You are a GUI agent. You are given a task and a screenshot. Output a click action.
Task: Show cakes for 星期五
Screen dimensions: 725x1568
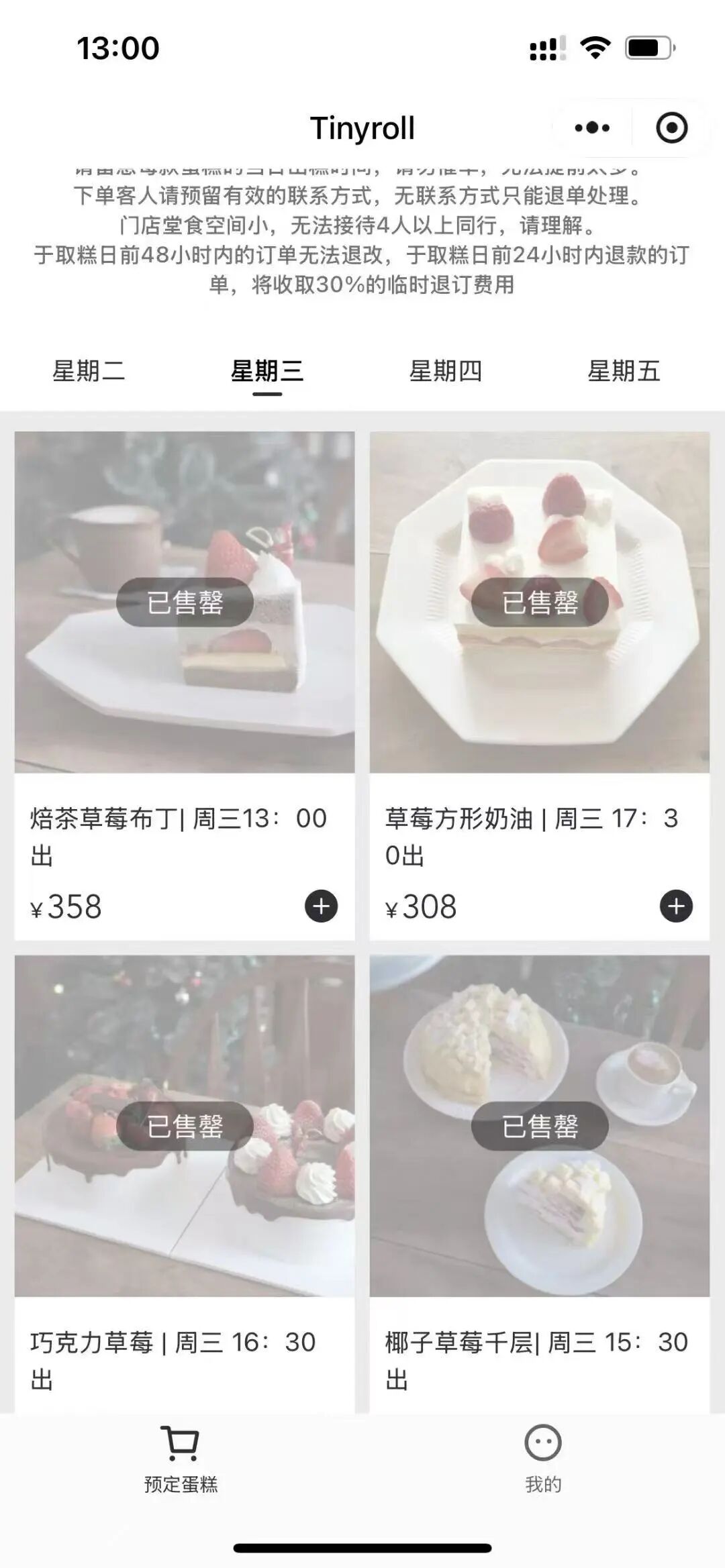point(624,371)
